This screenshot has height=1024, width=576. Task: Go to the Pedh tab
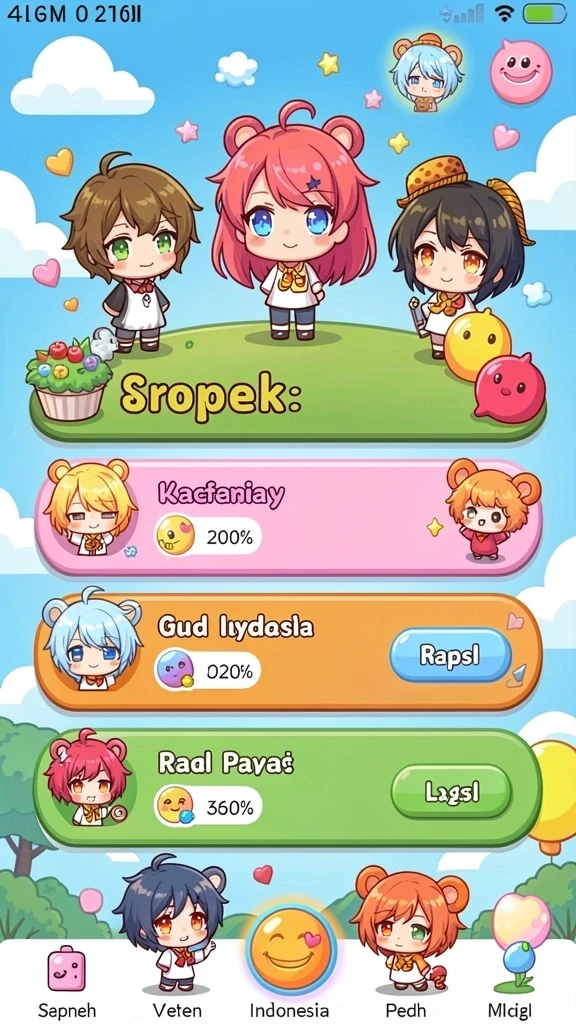pos(405,980)
